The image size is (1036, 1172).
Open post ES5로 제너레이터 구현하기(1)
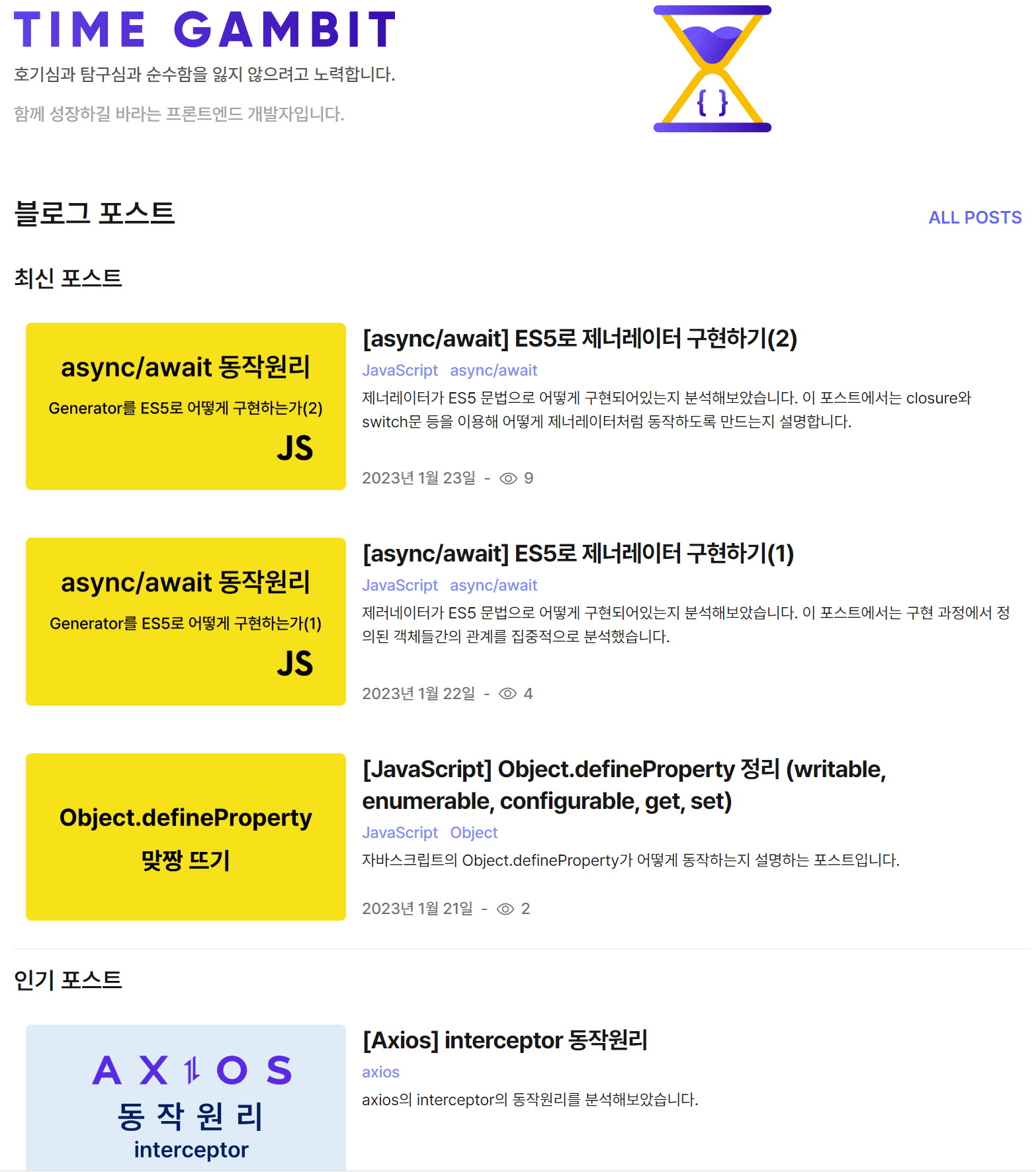(x=578, y=554)
